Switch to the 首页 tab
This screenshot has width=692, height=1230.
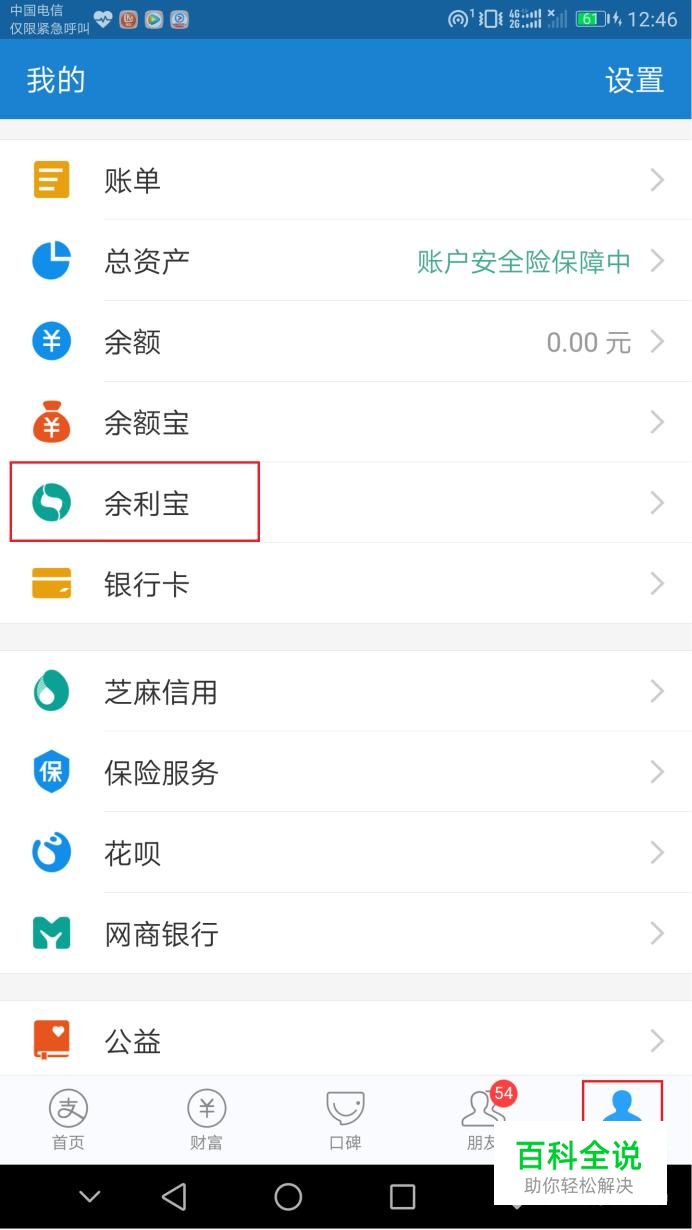pyautogui.click(x=69, y=1120)
